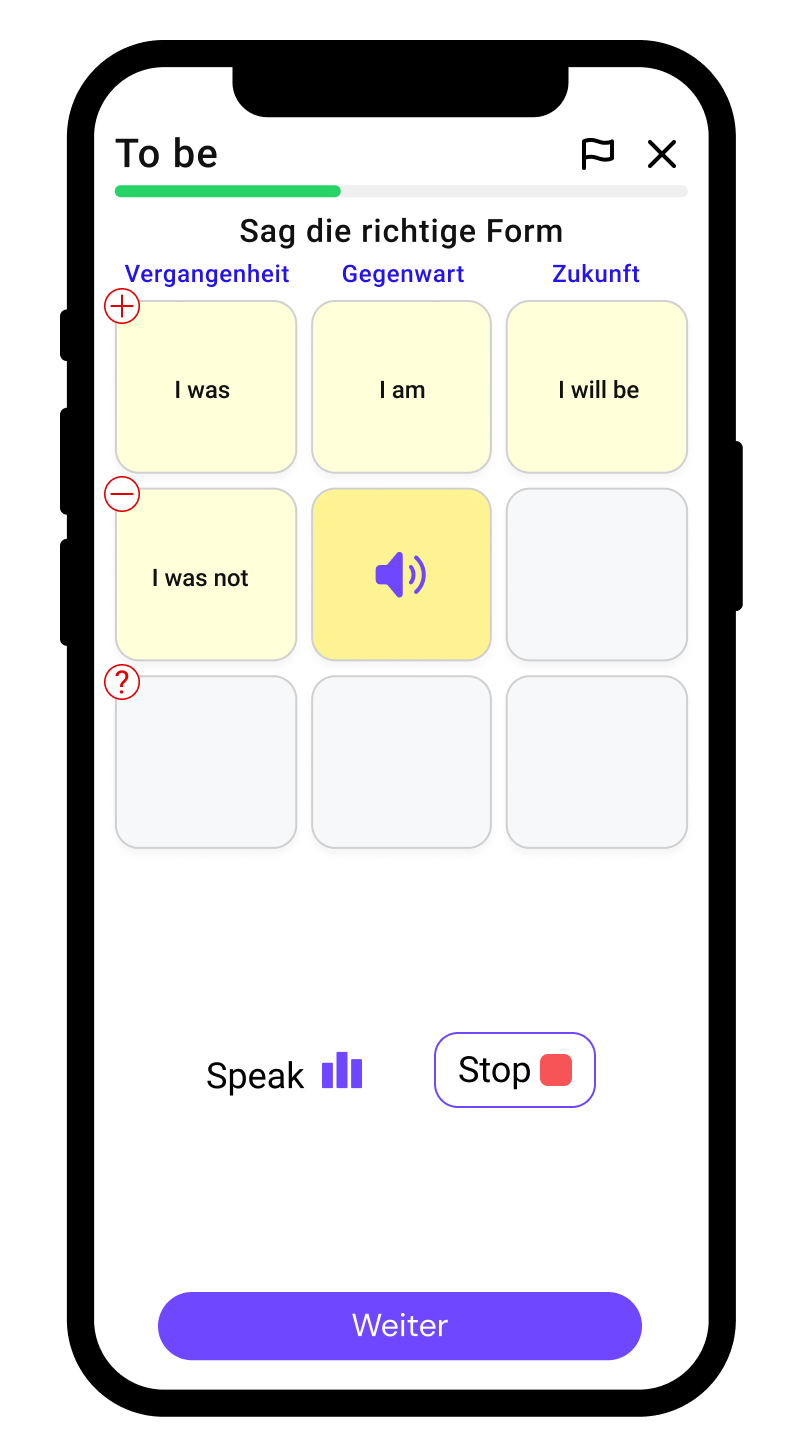Select the 'I will be' card

[597, 387]
